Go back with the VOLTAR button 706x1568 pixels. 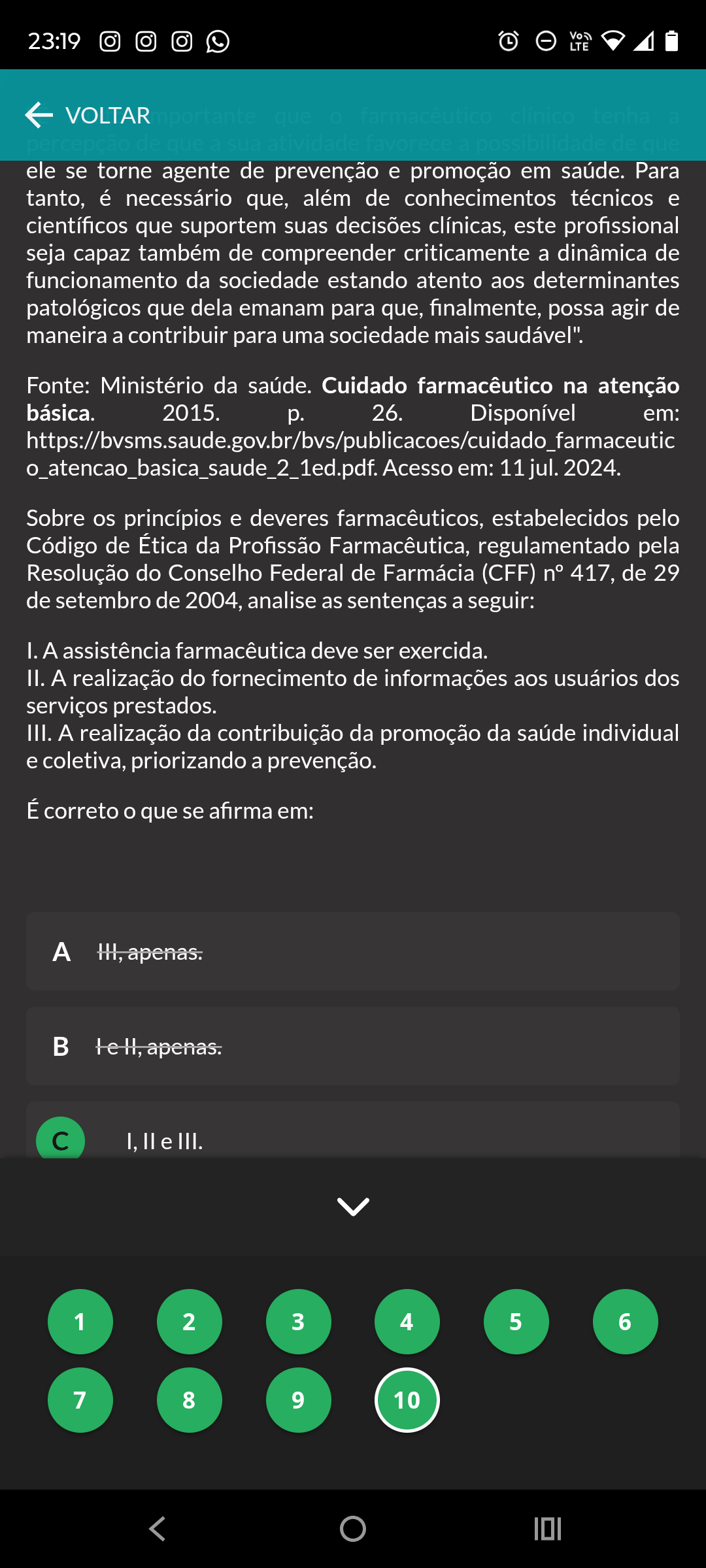(x=88, y=116)
